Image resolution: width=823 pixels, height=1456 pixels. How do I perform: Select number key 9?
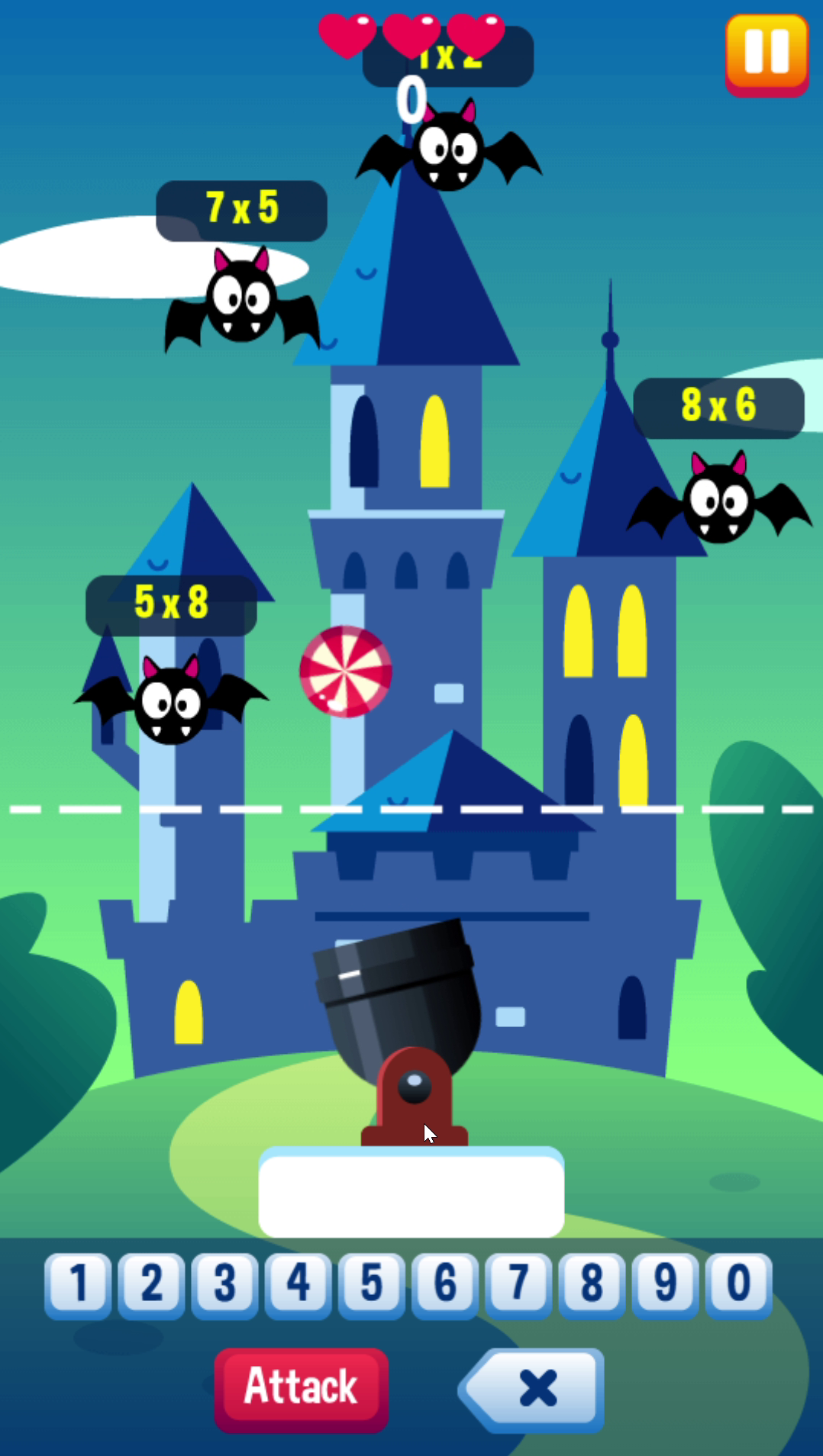[665, 1284]
